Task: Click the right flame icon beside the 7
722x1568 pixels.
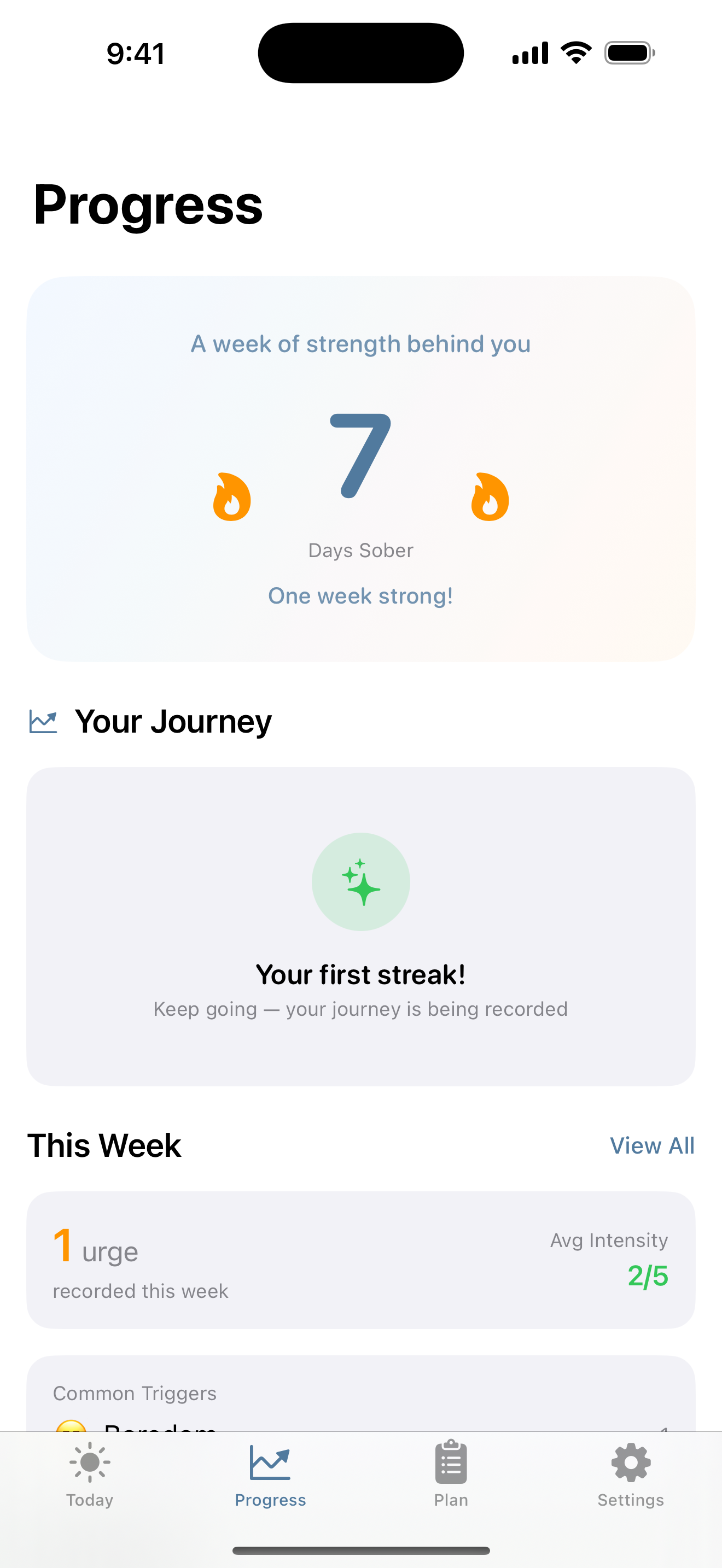Action: coord(490,496)
